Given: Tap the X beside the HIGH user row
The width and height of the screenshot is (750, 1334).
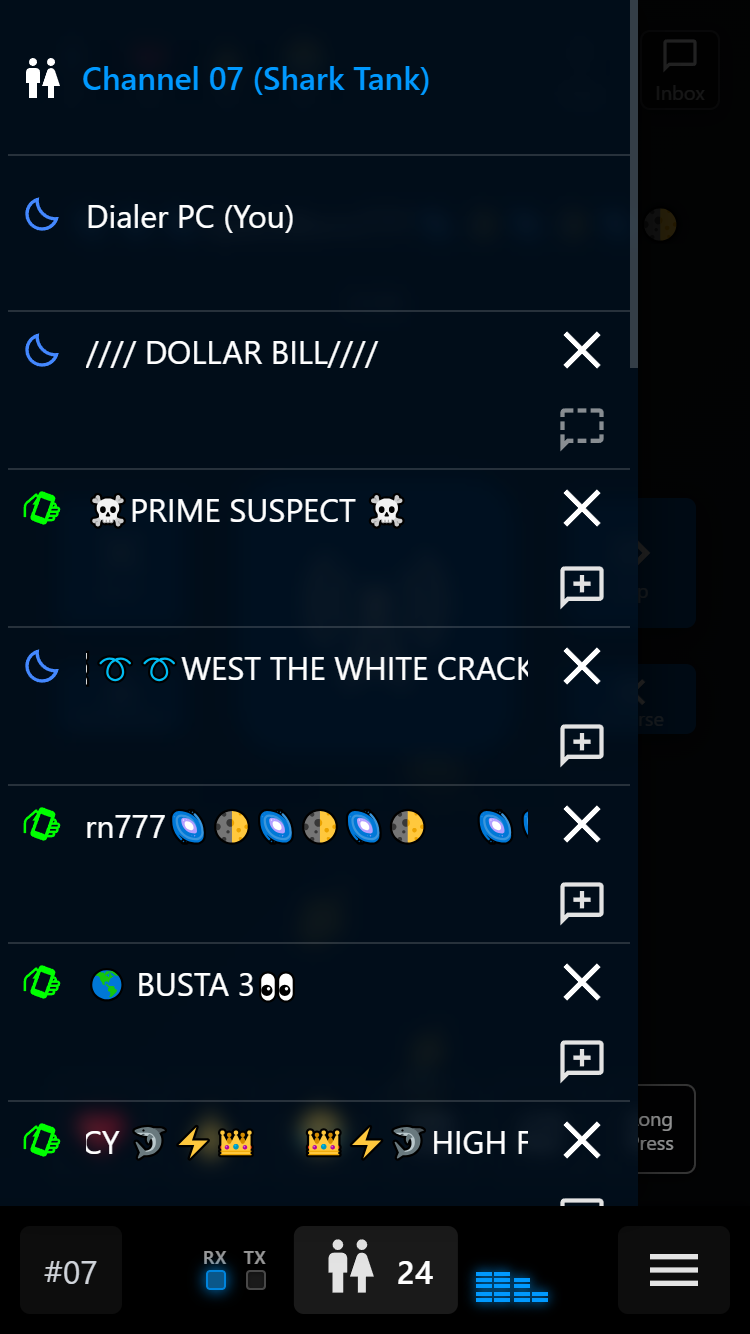Looking at the screenshot, I should point(582,1141).
